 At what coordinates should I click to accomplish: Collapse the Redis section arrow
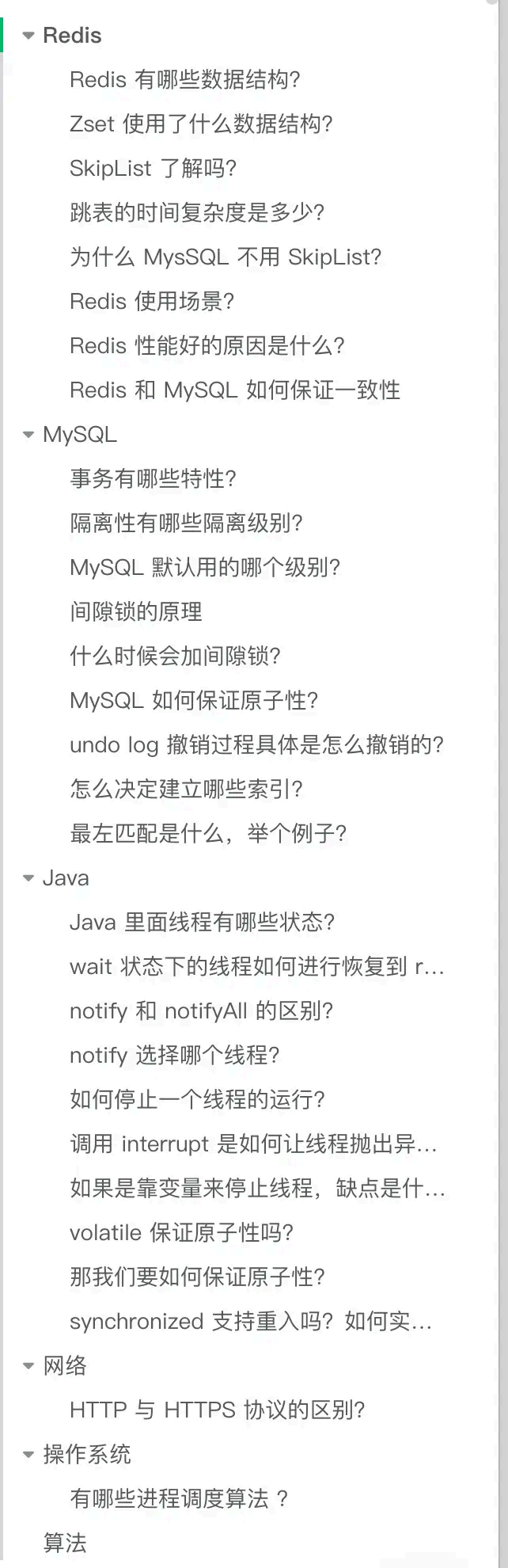point(29,36)
